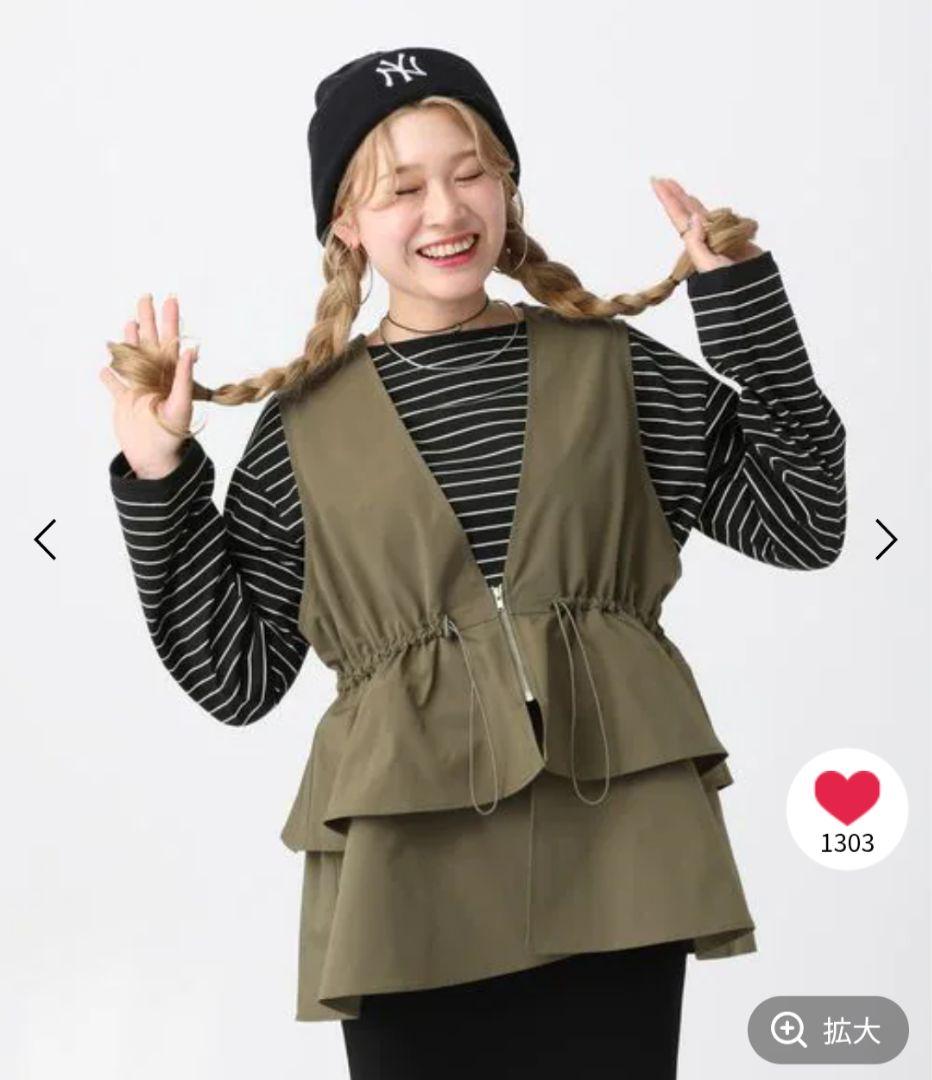932x1080 pixels.
Task: Go to the next product image
Action: pos(885,540)
